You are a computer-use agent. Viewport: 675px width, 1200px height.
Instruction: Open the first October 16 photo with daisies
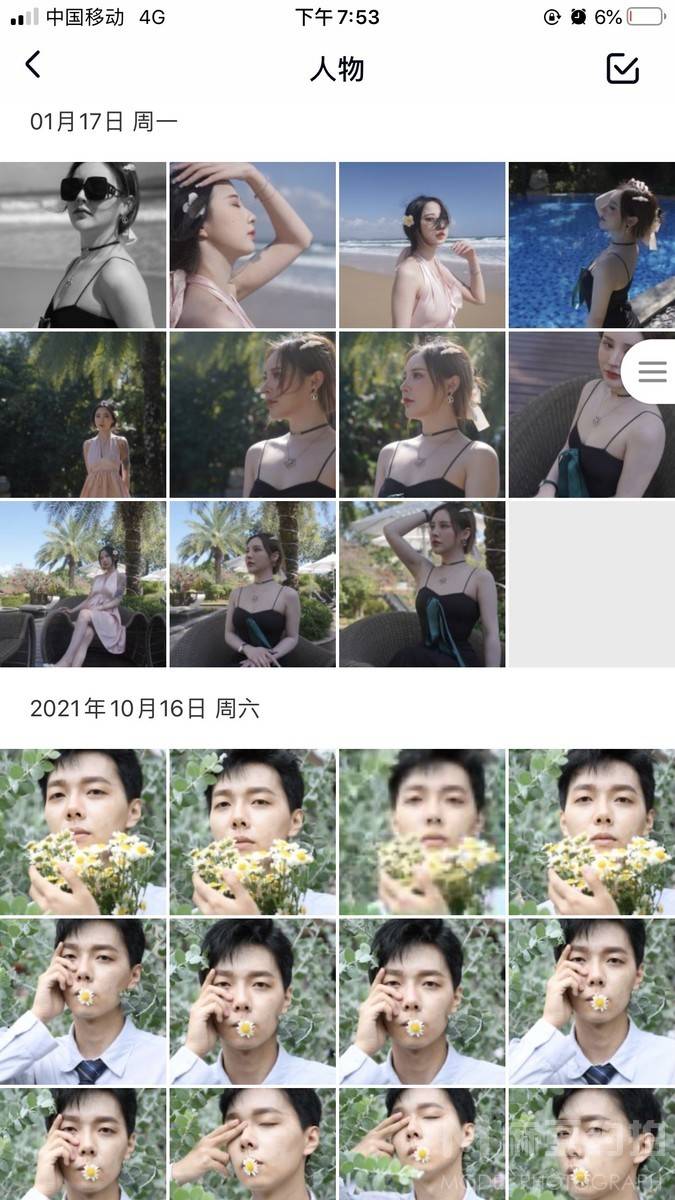point(83,832)
